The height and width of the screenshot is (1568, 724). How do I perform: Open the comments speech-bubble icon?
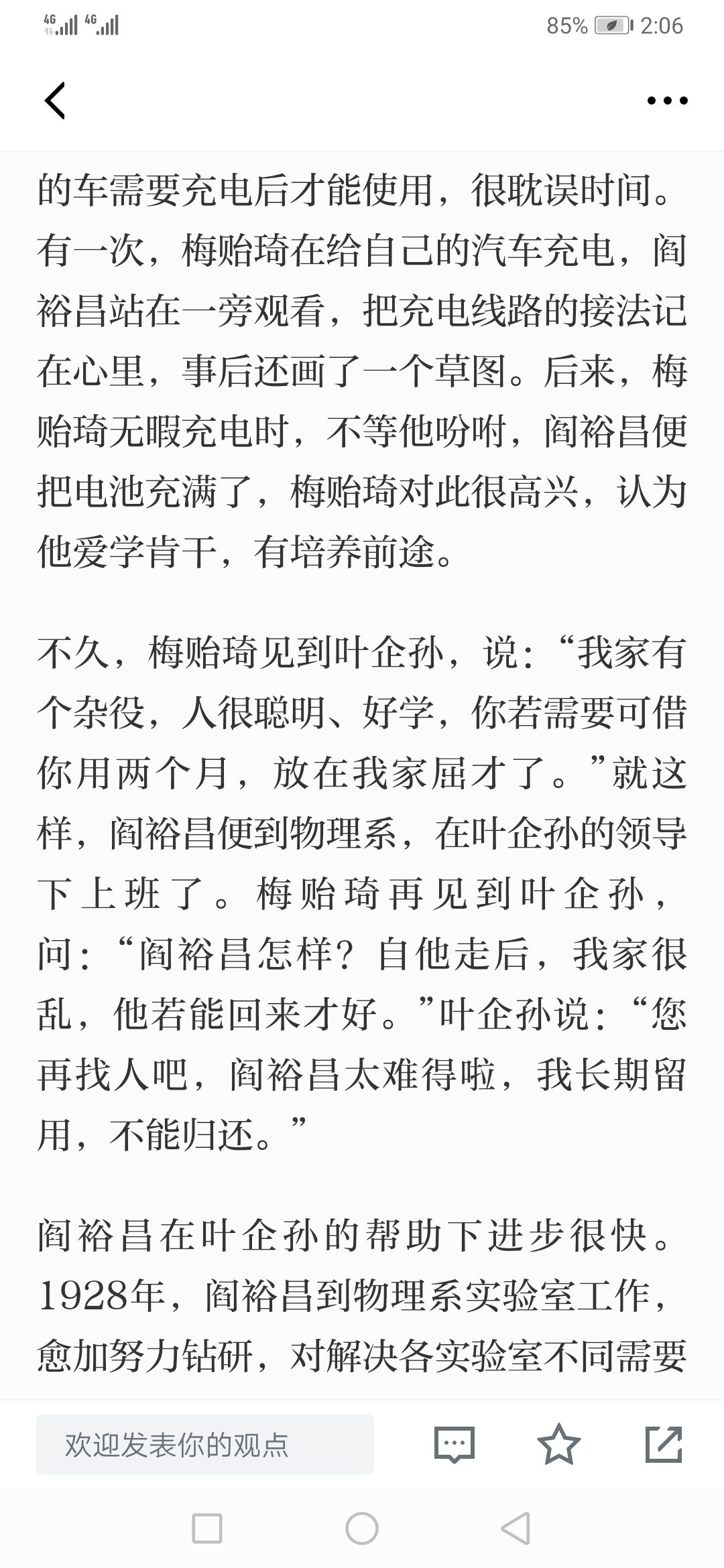pyautogui.click(x=455, y=1445)
